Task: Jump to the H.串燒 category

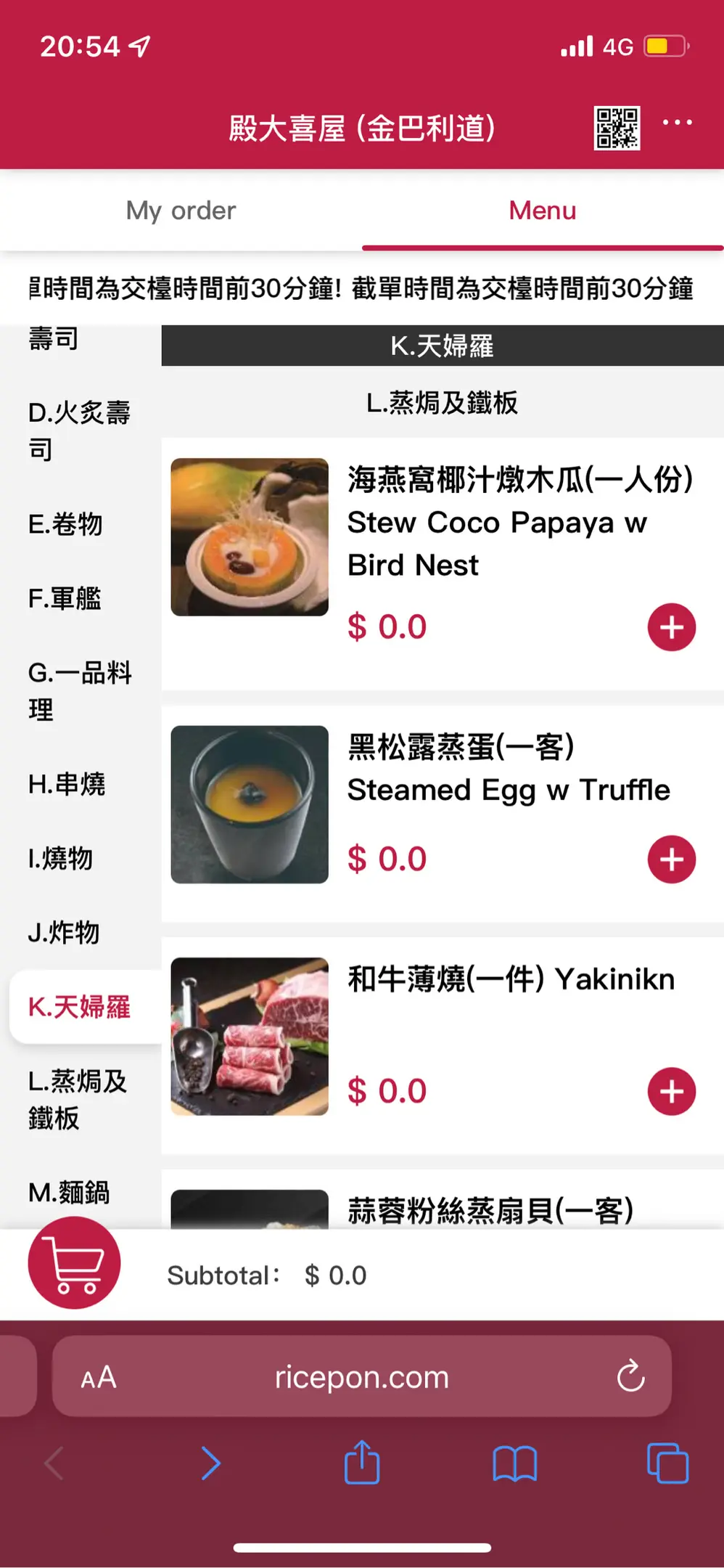Action: pyautogui.click(x=67, y=784)
